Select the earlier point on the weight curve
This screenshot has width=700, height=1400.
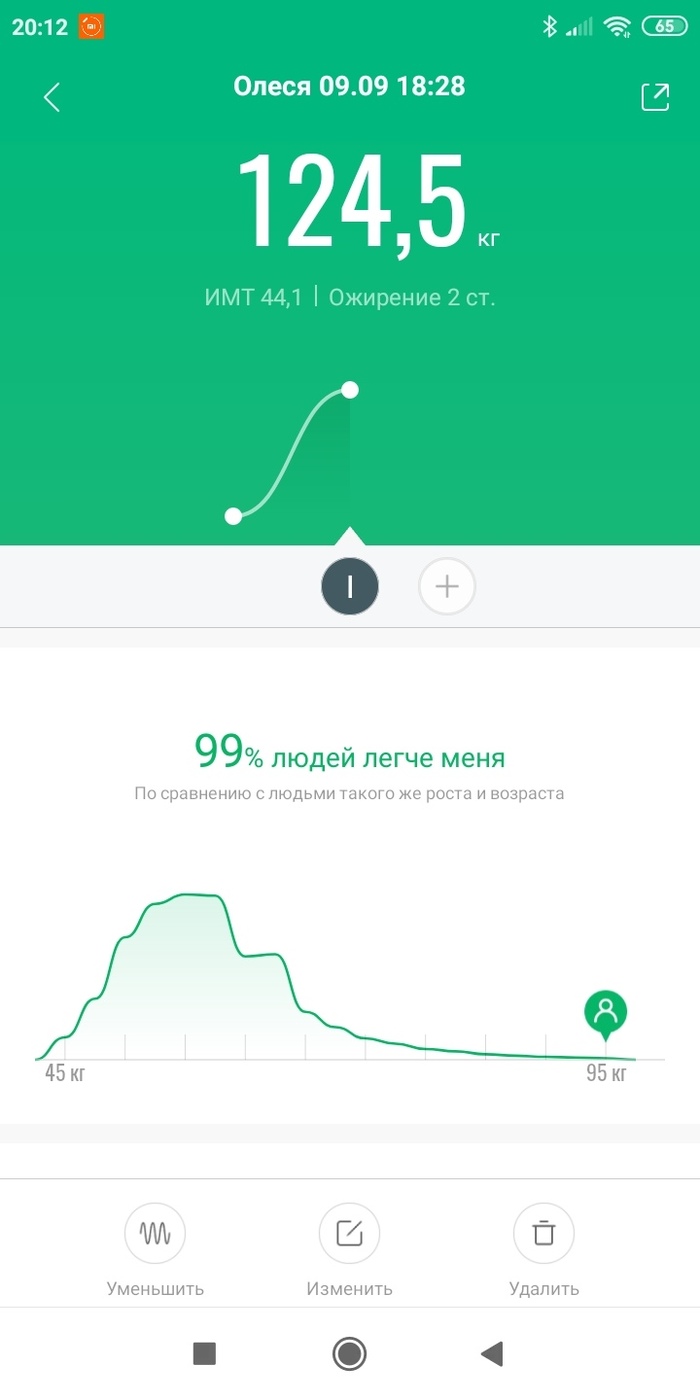point(234,516)
